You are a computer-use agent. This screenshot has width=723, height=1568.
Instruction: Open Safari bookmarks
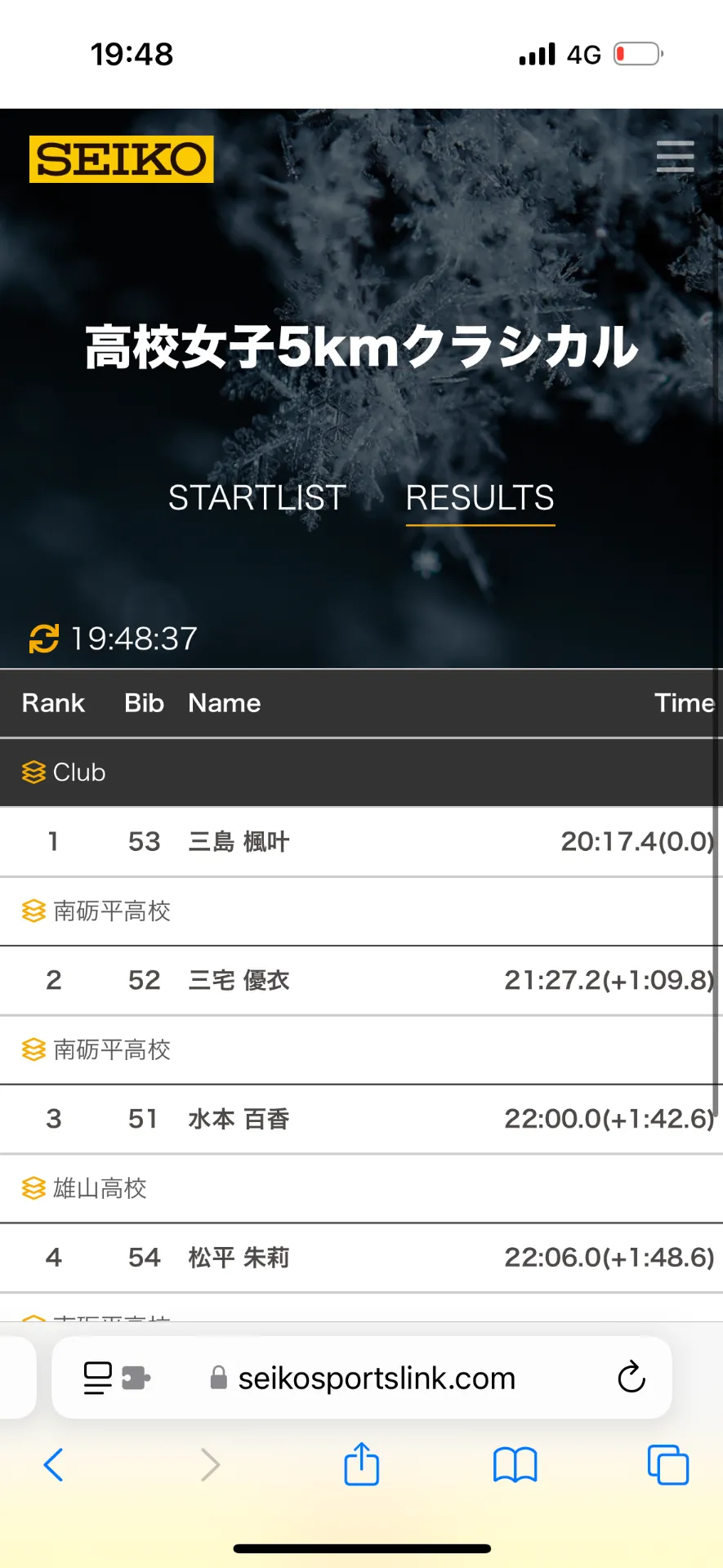tap(515, 1464)
